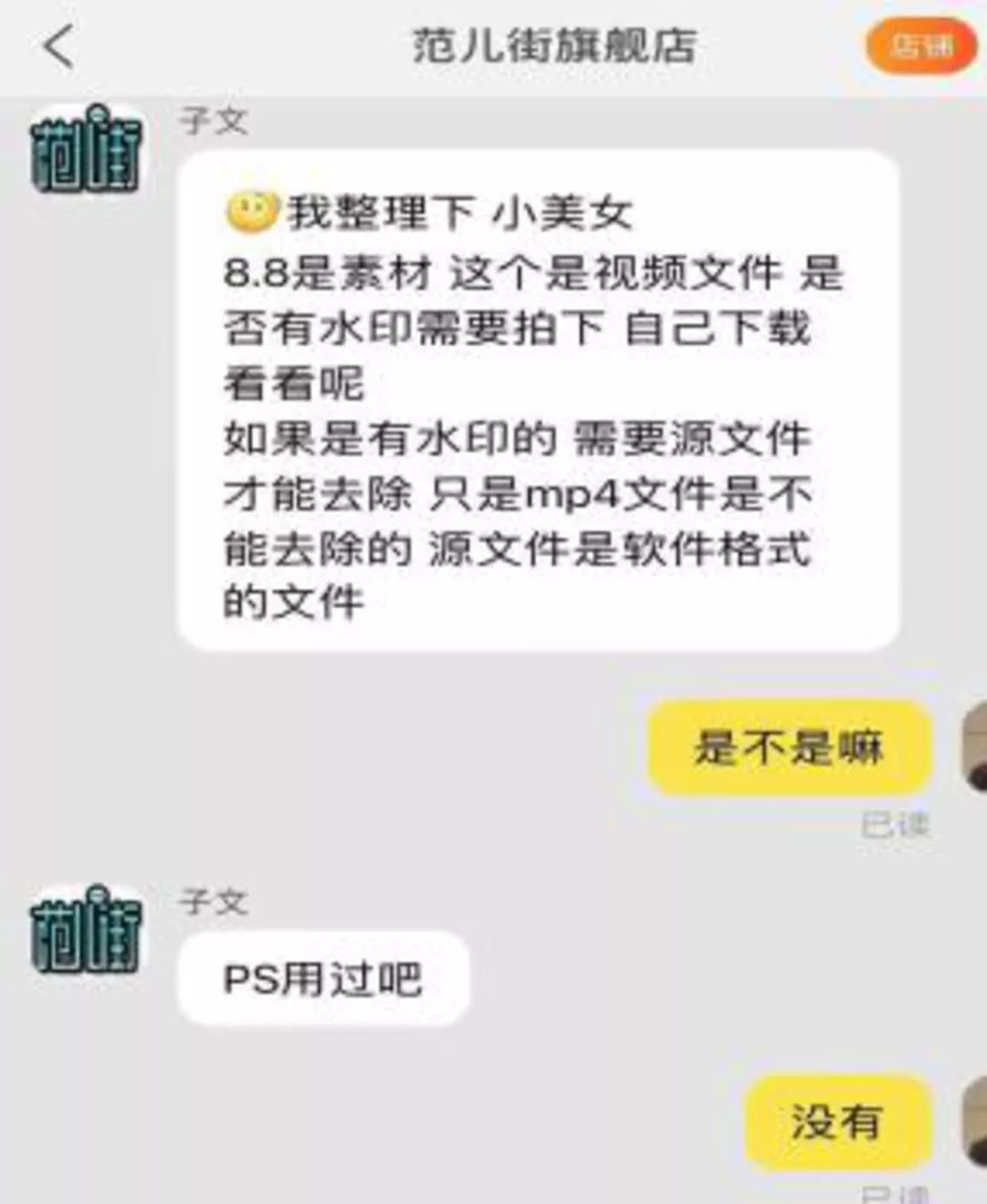The width and height of the screenshot is (987, 1204).
Task: Open the 店铺 shop page button
Action: point(921,45)
